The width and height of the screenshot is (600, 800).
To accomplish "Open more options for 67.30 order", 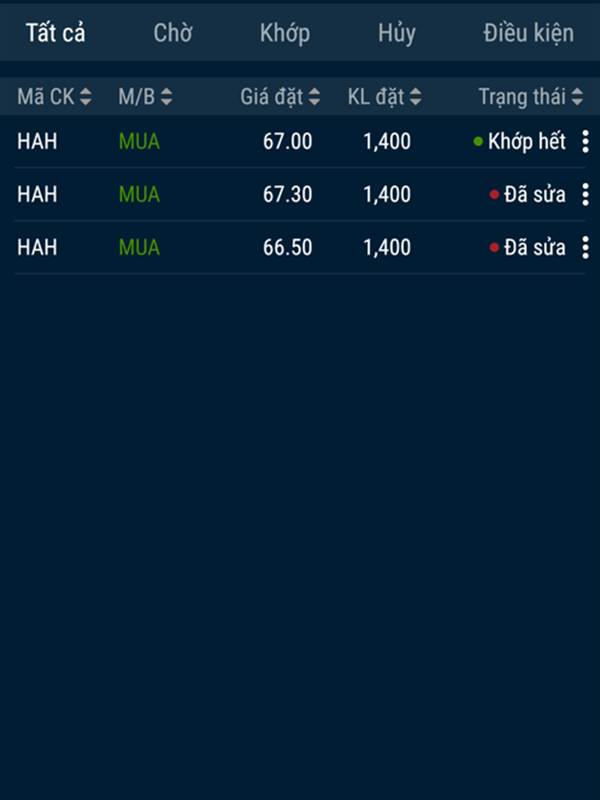I will coord(585,194).
